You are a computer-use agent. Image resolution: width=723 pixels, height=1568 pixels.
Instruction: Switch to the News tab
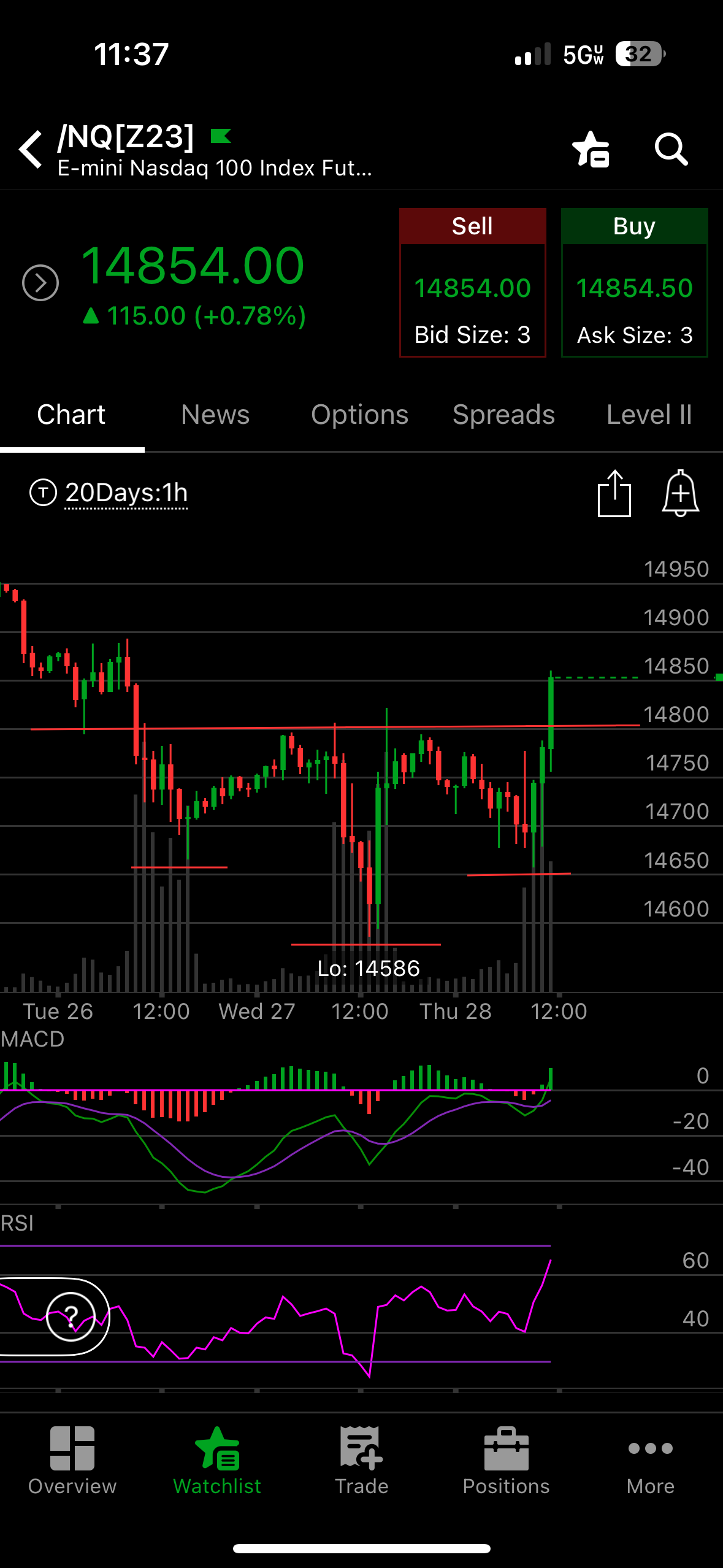click(x=215, y=415)
